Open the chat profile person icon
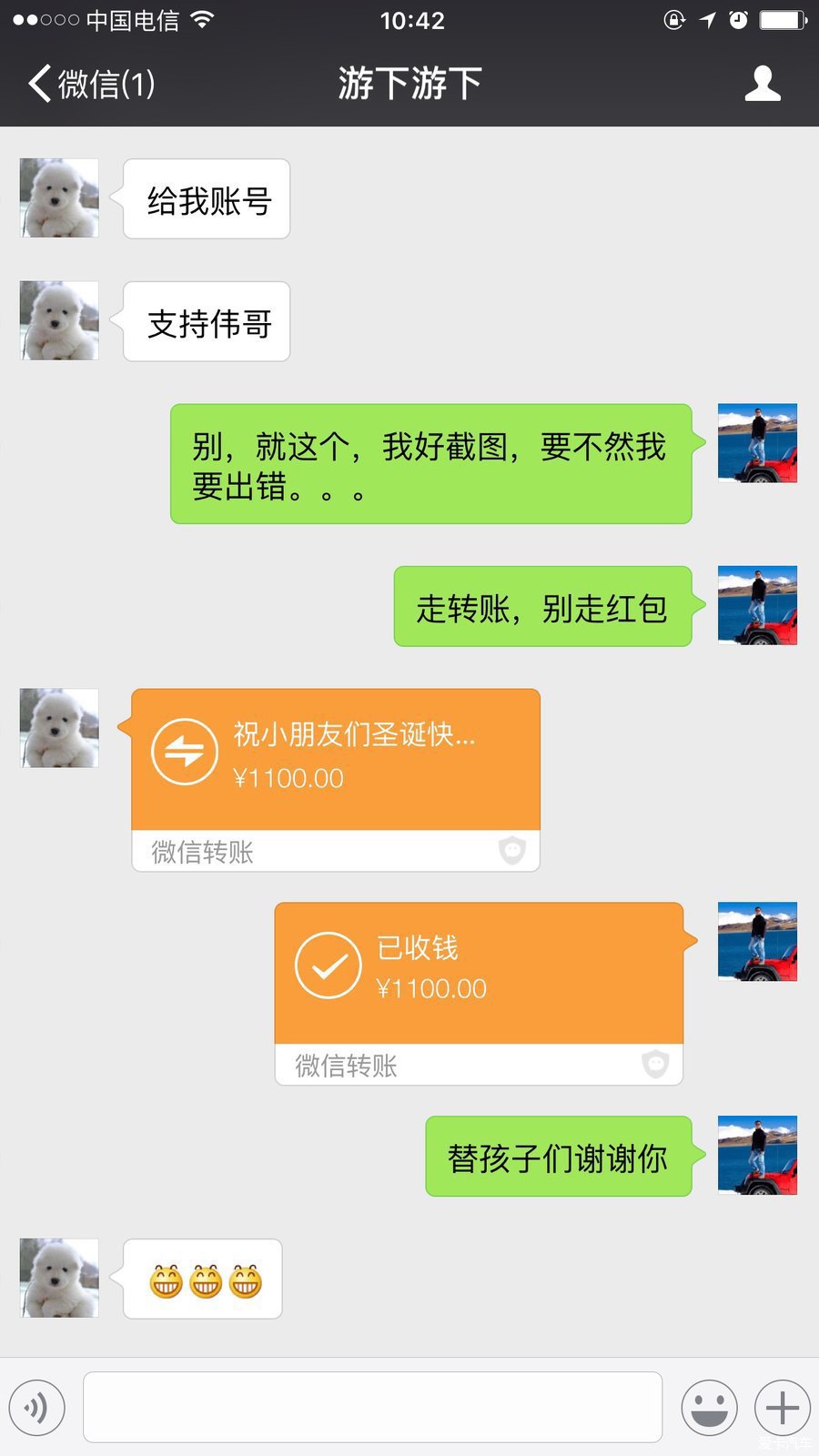The width and height of the screenshot is (819, 1456). 763,84
